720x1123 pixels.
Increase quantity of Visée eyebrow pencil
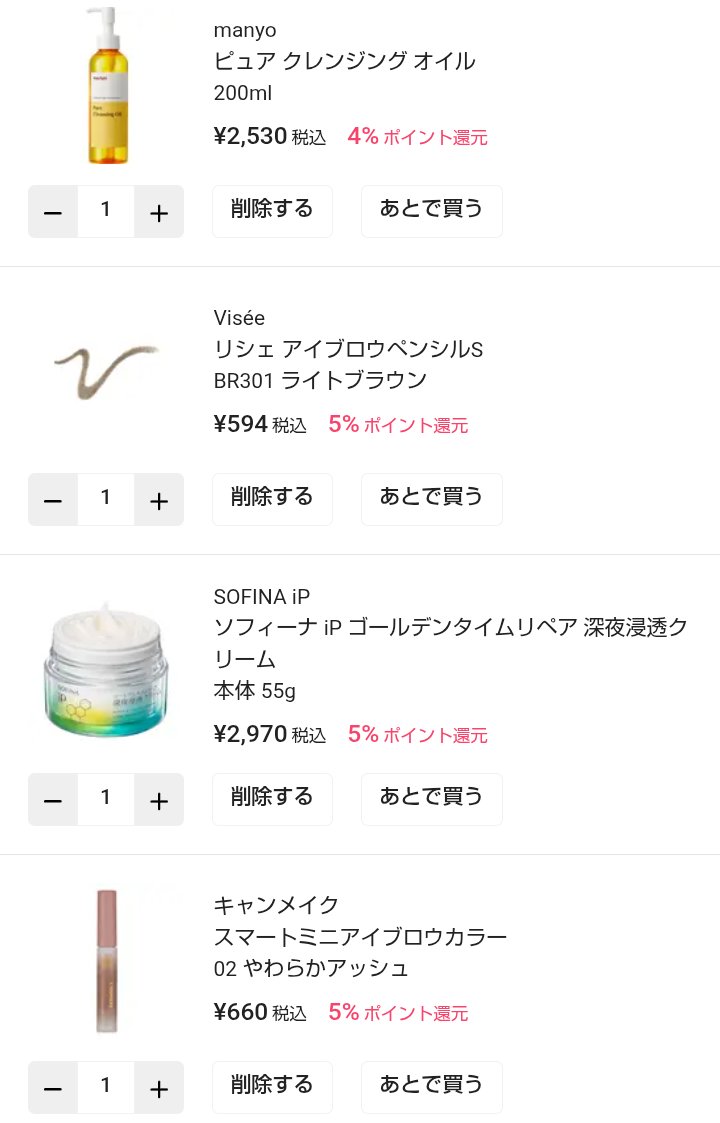point(159,499)
